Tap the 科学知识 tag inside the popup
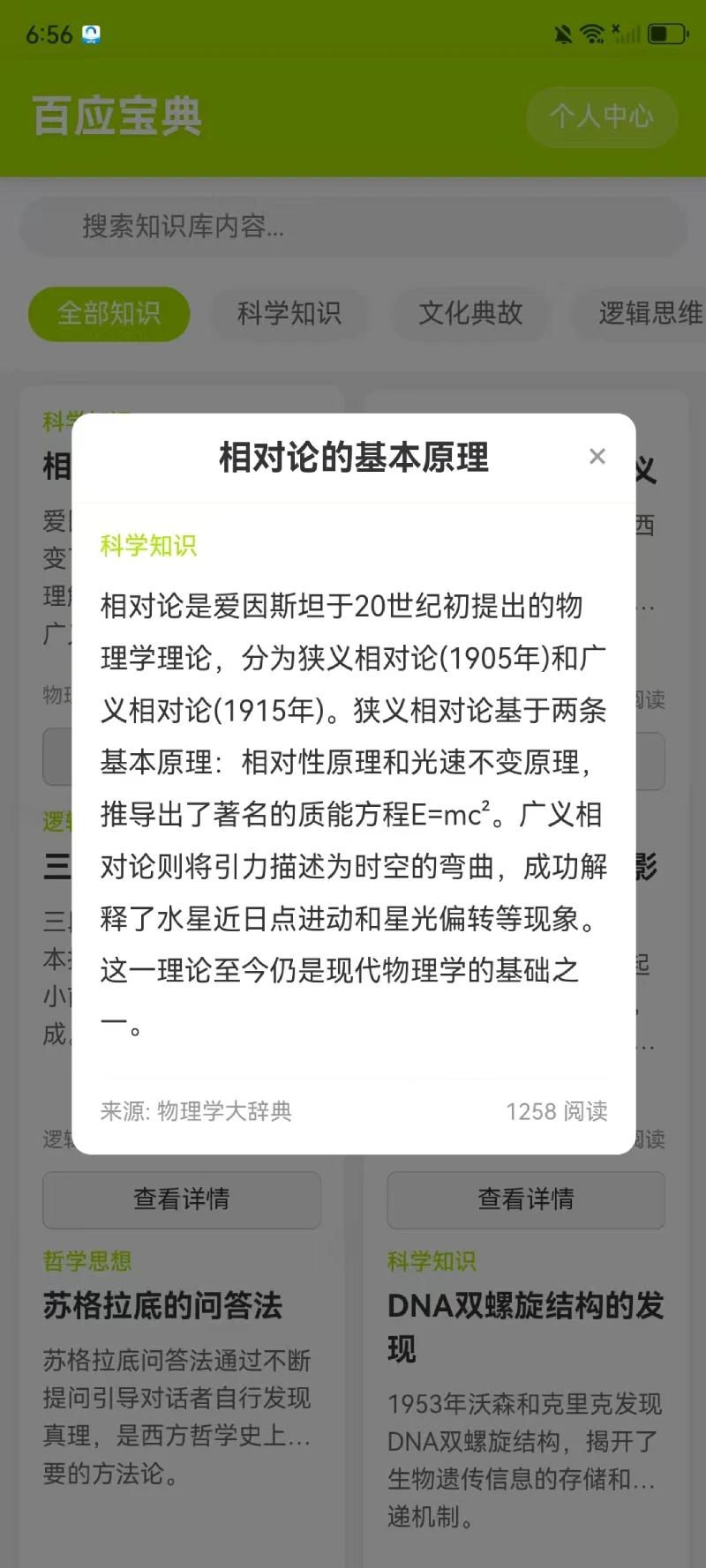Viewport: 706px width, 1568px height. [147, 546]
